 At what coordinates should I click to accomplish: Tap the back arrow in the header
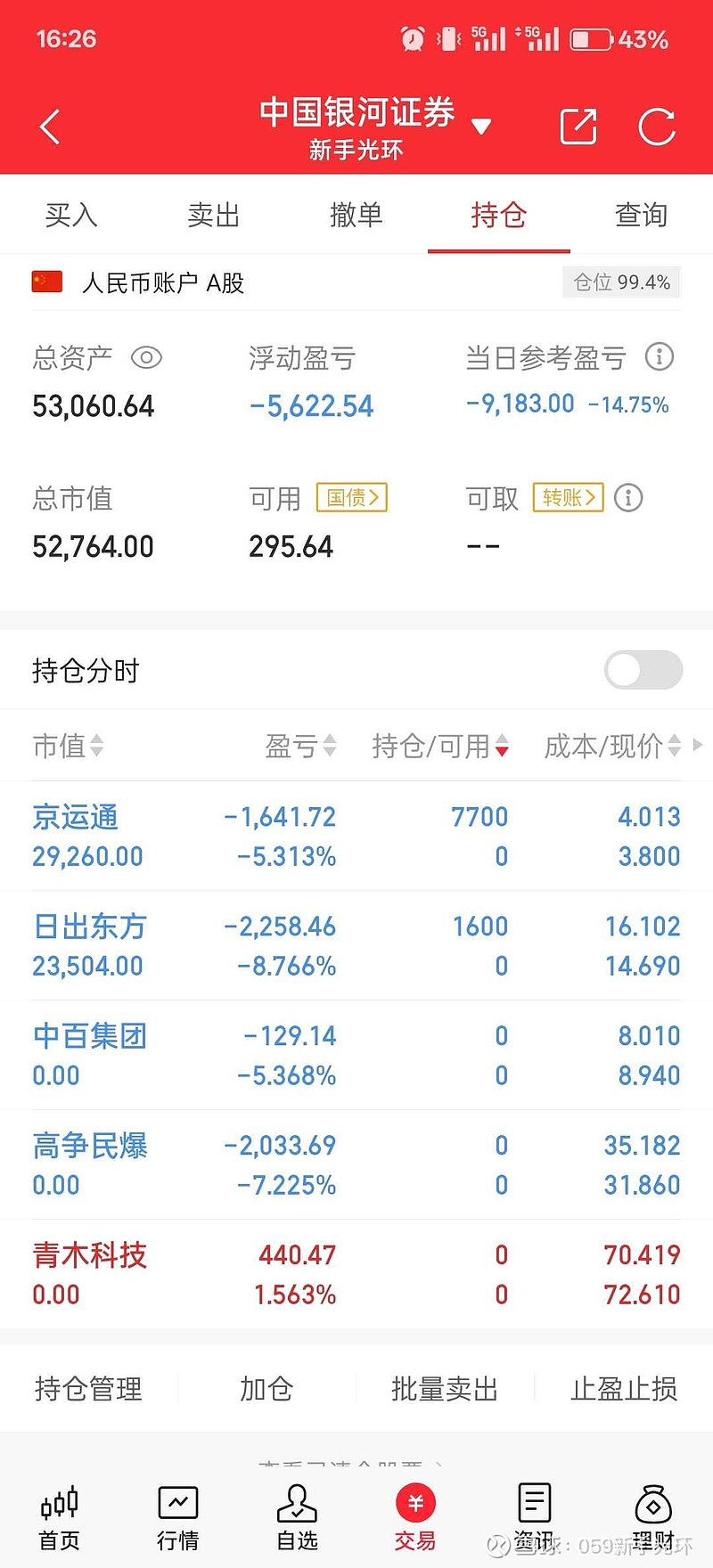pos(49,125)
